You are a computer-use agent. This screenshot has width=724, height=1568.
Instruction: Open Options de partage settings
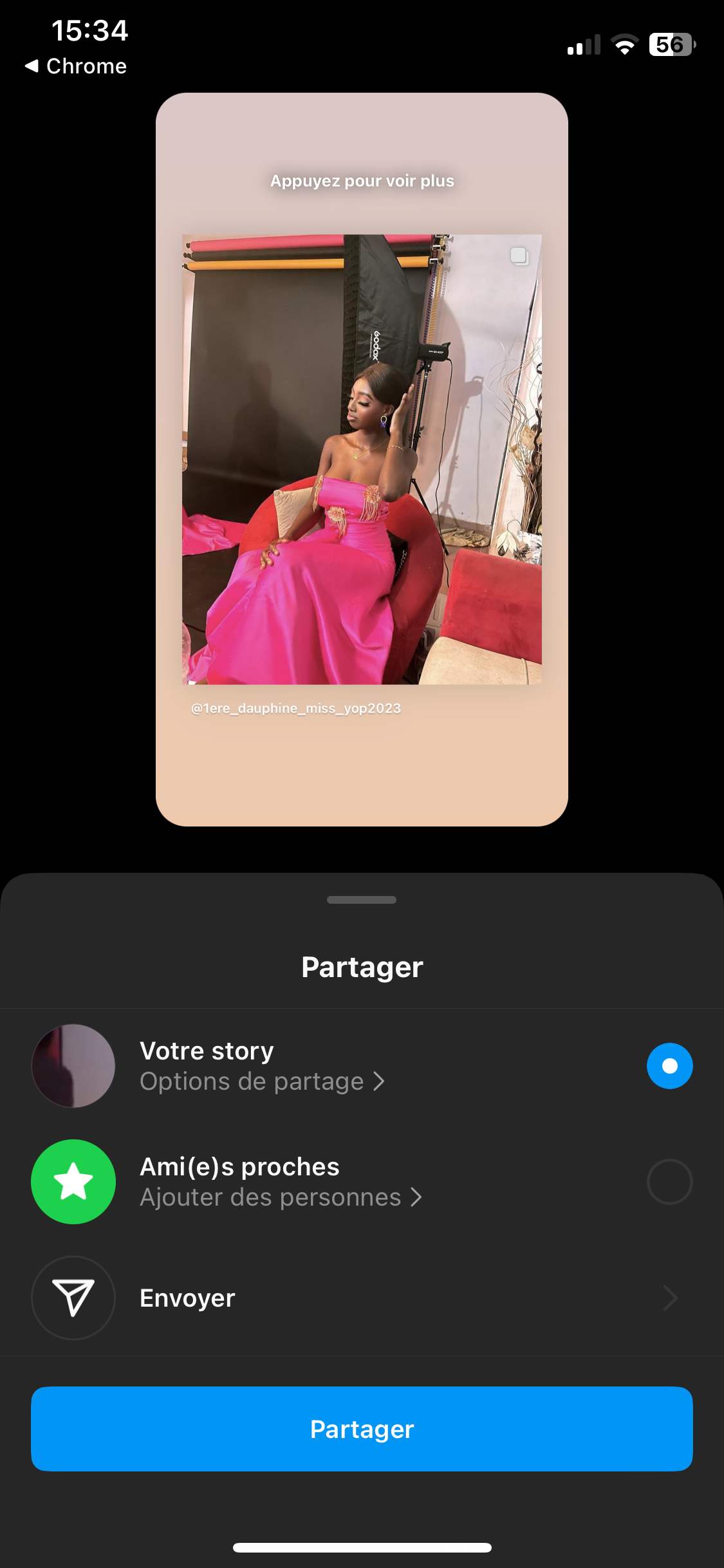pyautogui.click(x=261, y=1082)
